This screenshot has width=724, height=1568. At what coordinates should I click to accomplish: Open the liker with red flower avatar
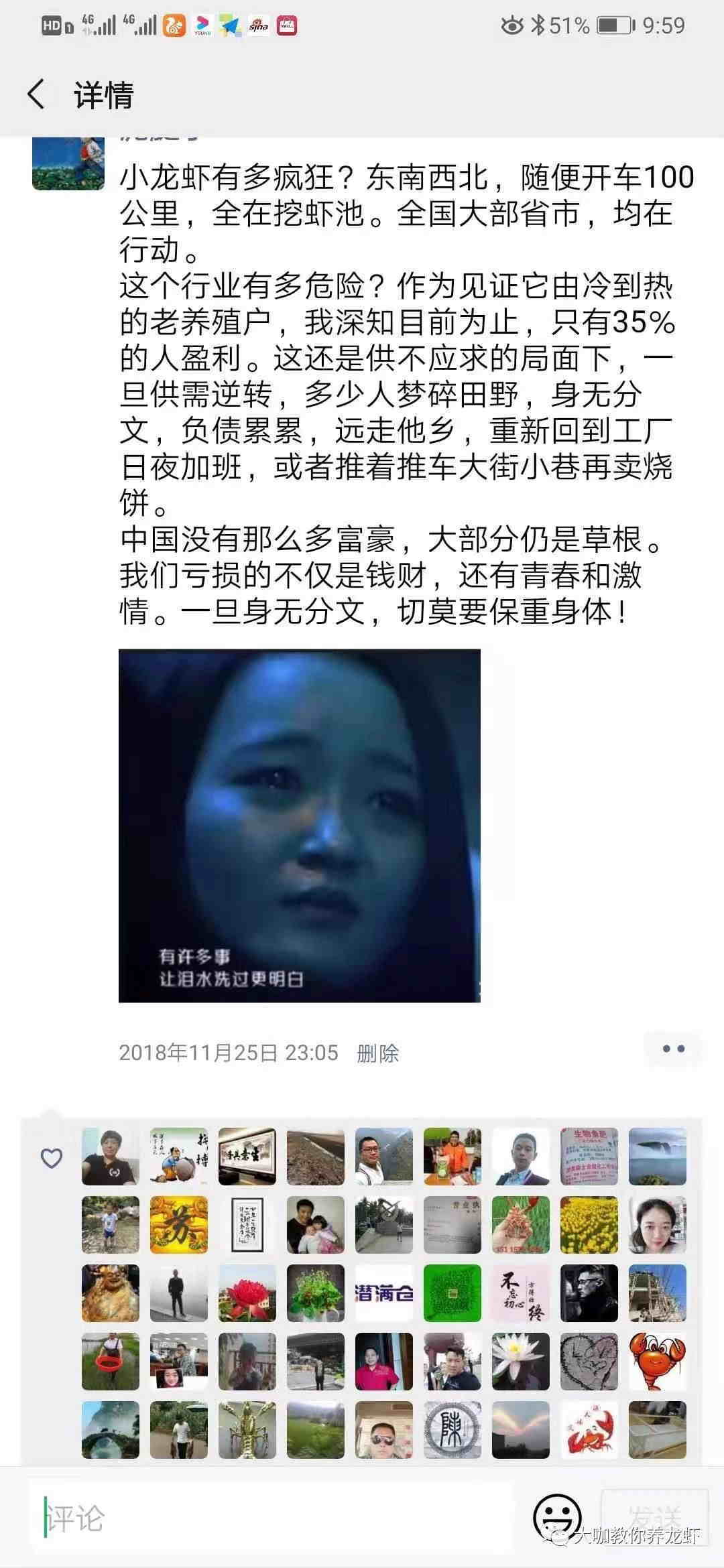click(x=247, y=1293)
